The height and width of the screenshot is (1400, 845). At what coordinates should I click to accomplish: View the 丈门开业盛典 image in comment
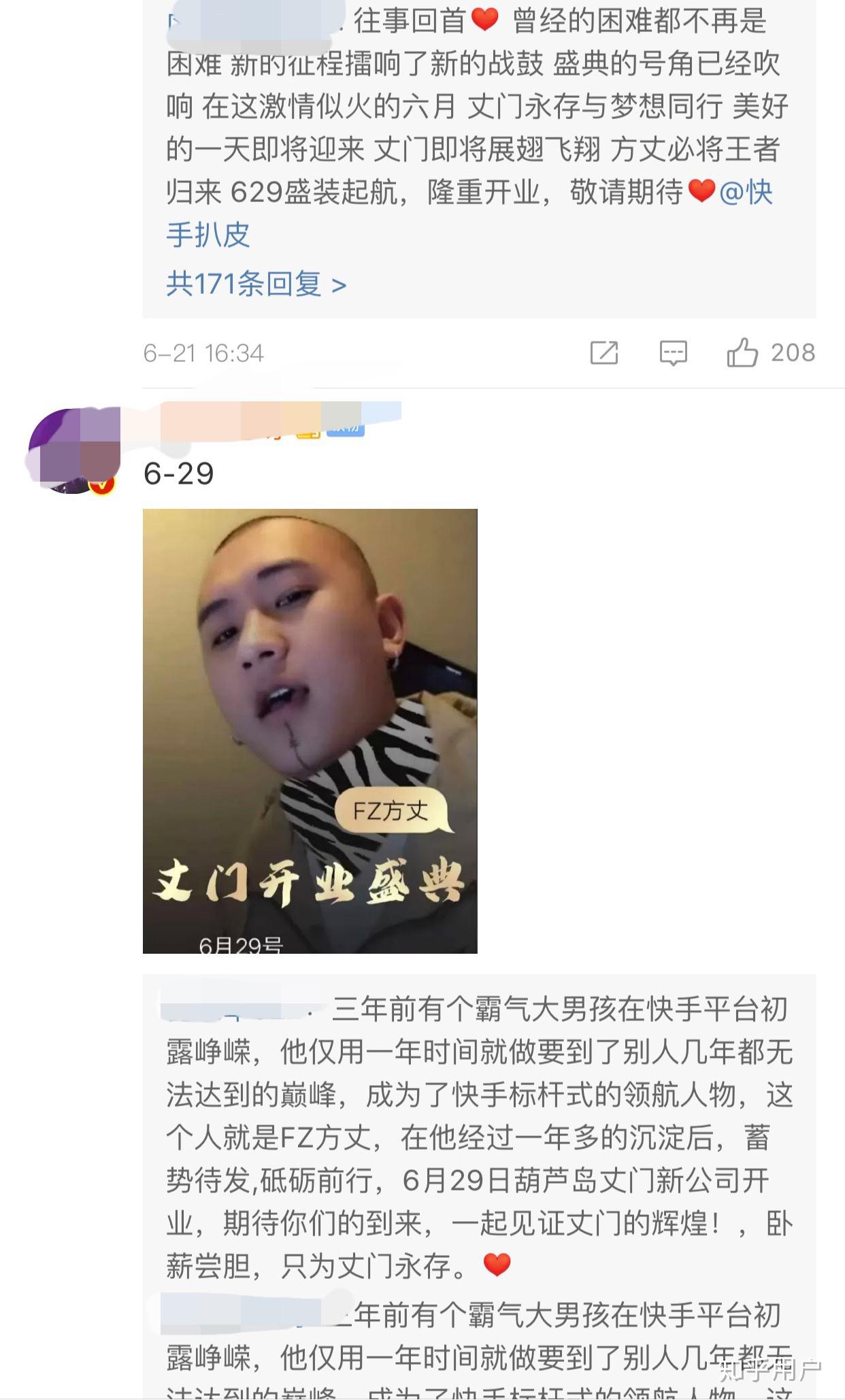(310, 731)
